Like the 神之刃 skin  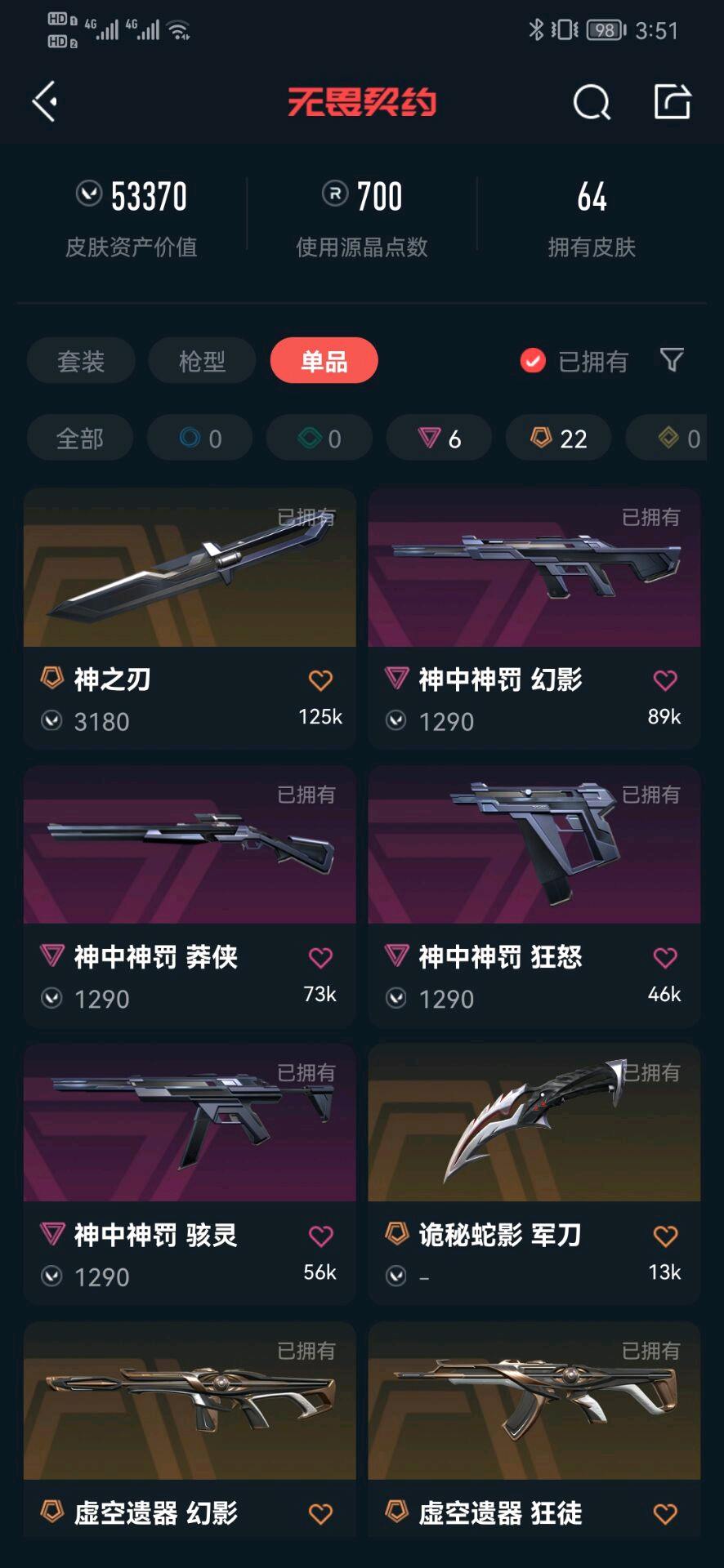click(320, 679)
